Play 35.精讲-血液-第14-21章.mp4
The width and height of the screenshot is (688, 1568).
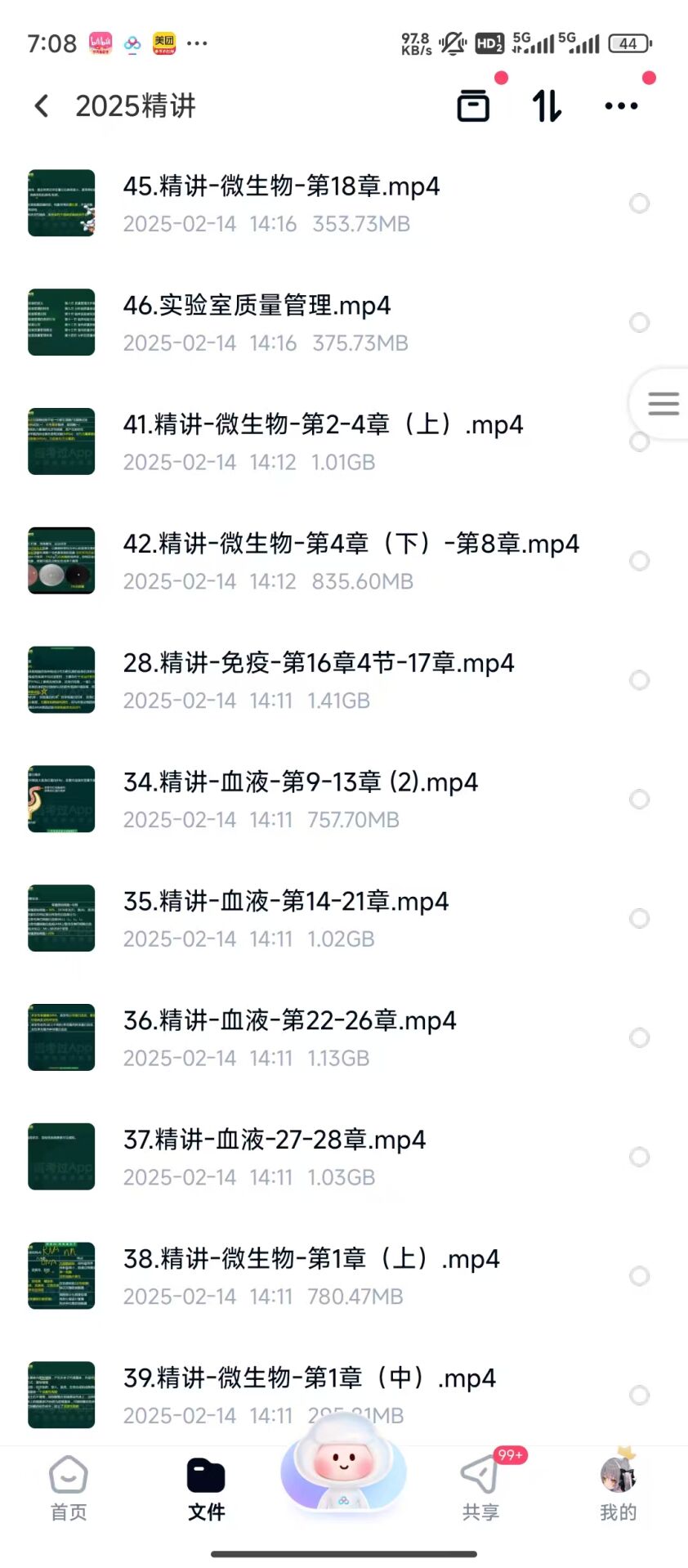click(286, 903)
